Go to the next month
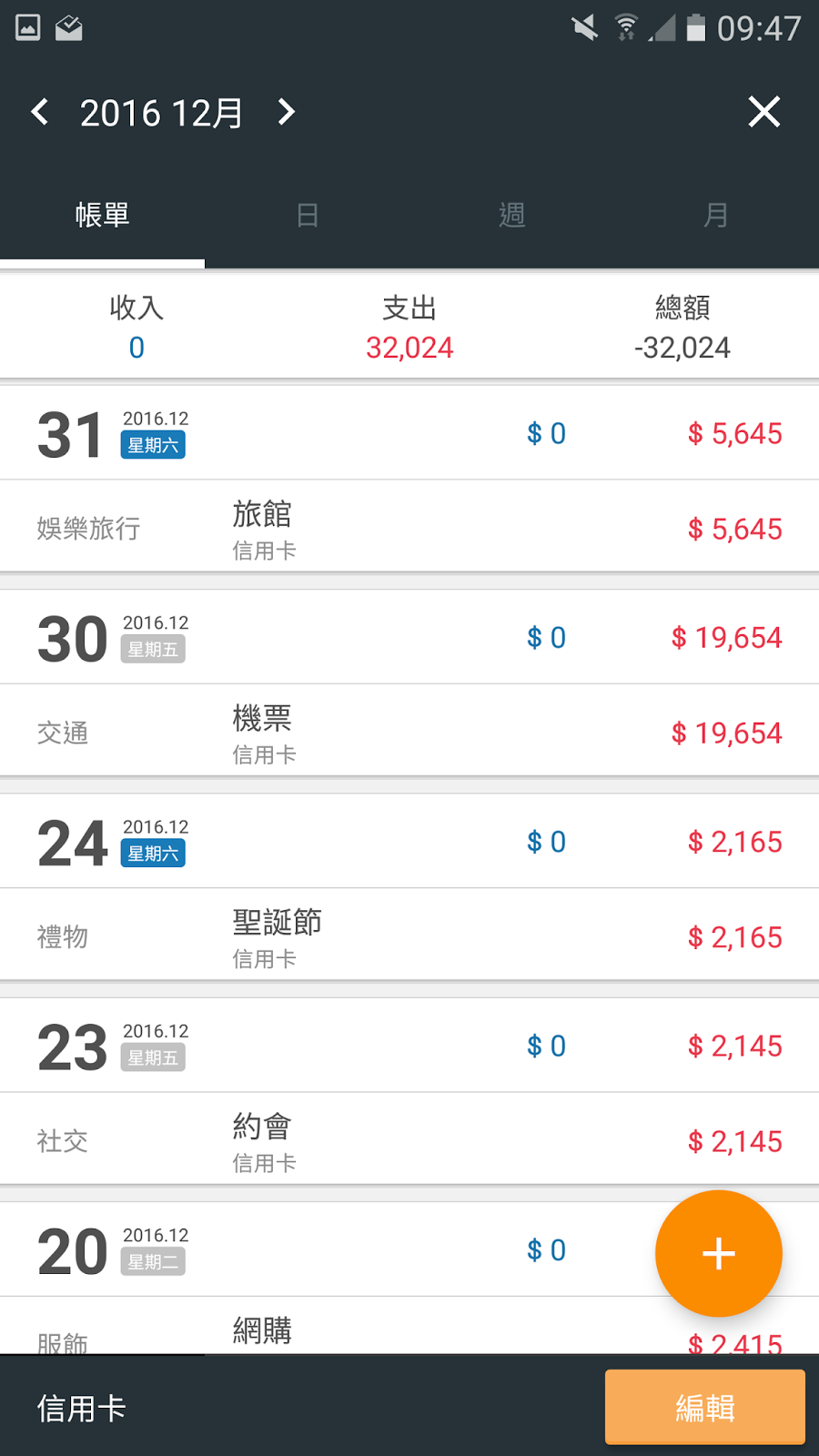The image size is (819, 1456). point(287,112)
